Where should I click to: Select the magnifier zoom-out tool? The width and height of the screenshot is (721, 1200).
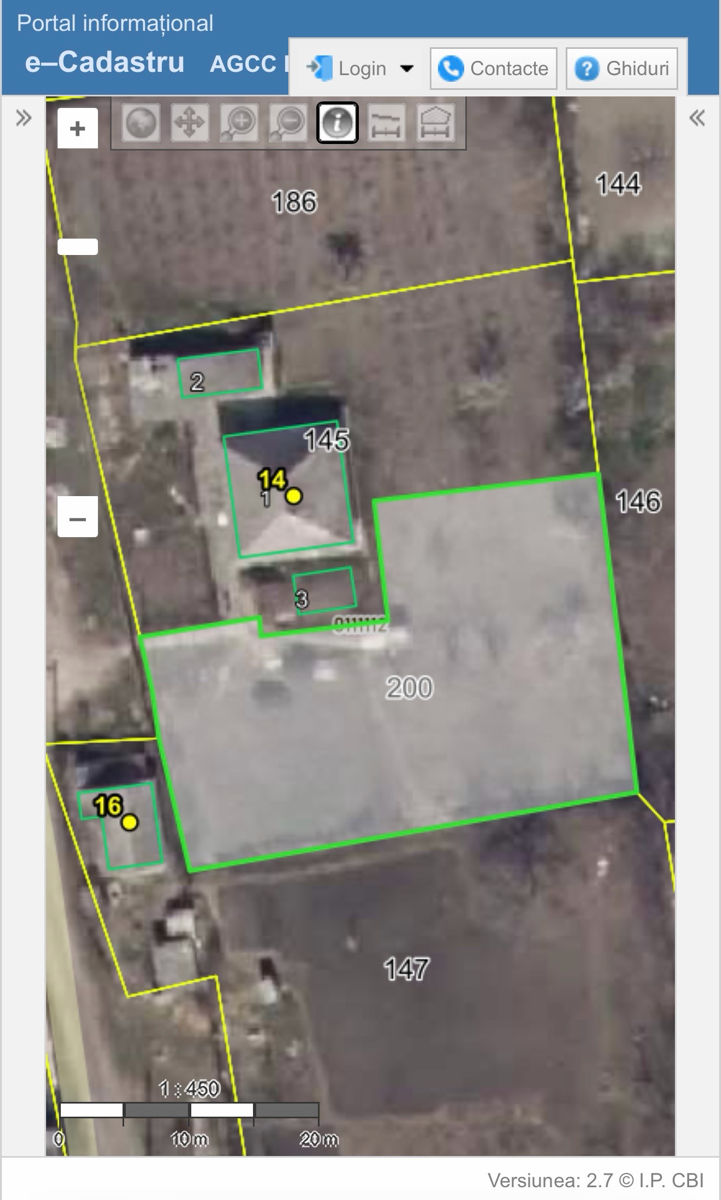coord(288,123)
